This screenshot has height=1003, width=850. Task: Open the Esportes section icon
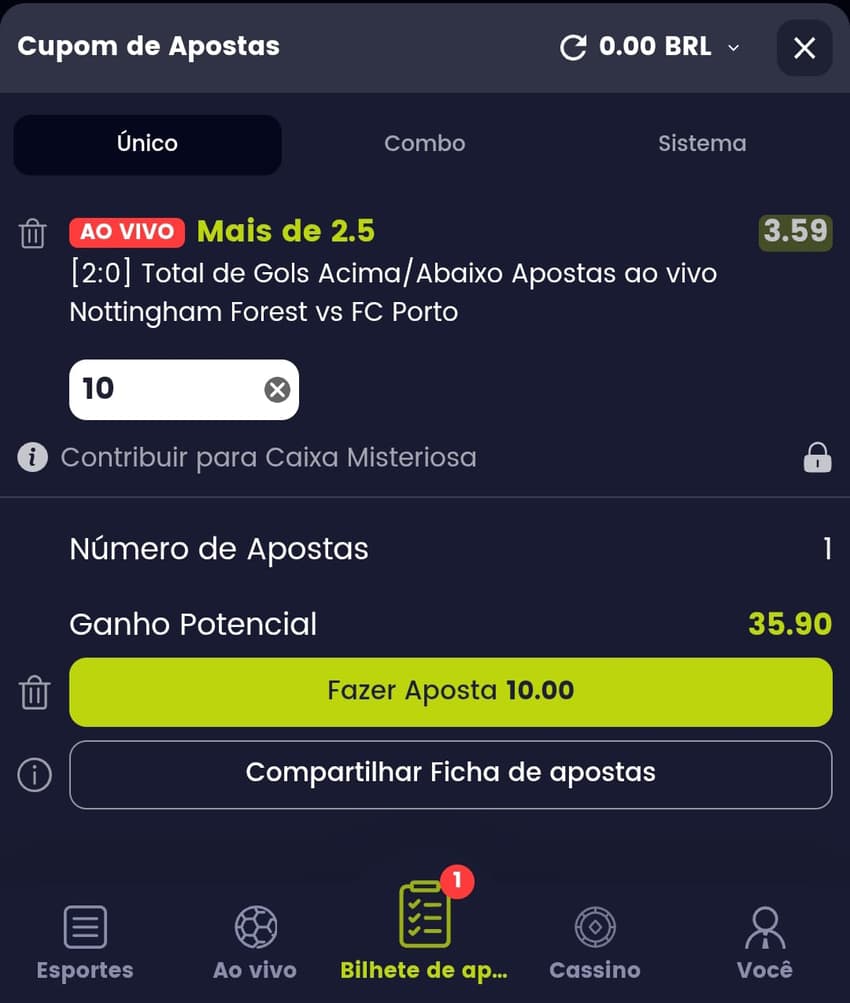tap(85, 925)
